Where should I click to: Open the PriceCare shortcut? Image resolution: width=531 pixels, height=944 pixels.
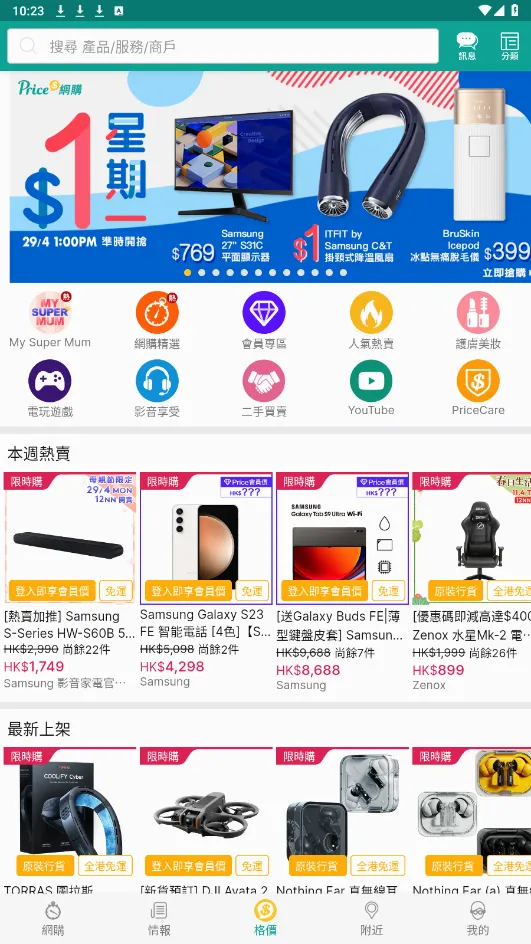pyautogui.click(x=478, y=388)
